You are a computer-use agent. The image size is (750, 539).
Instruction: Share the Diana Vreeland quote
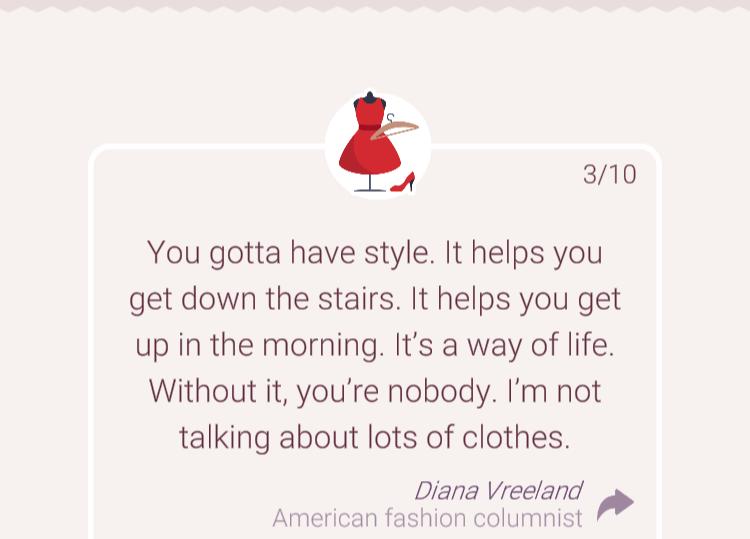point(615,504)
